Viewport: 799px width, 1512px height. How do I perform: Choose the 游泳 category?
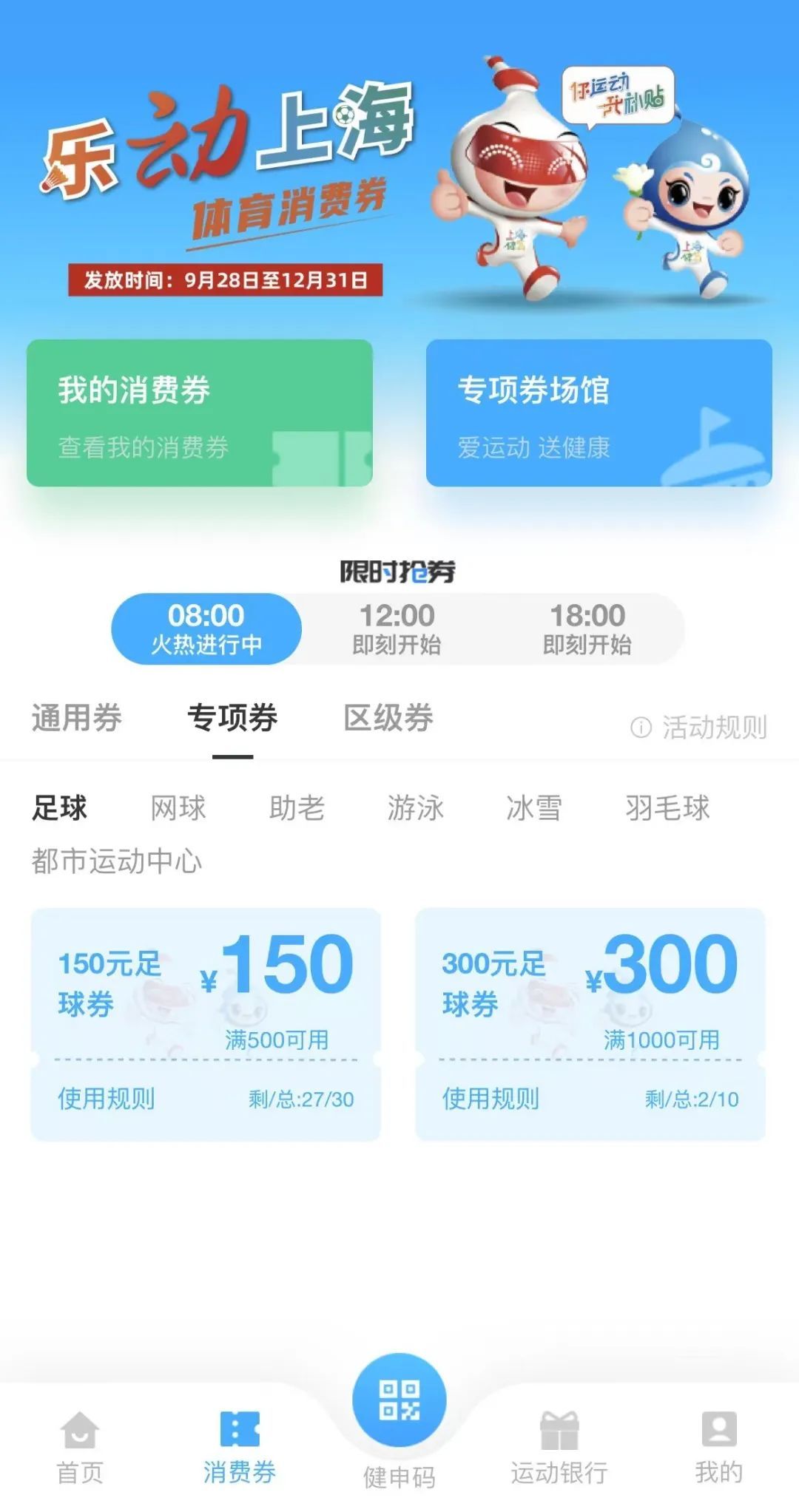pyautogui.click(x=416, y=808)
